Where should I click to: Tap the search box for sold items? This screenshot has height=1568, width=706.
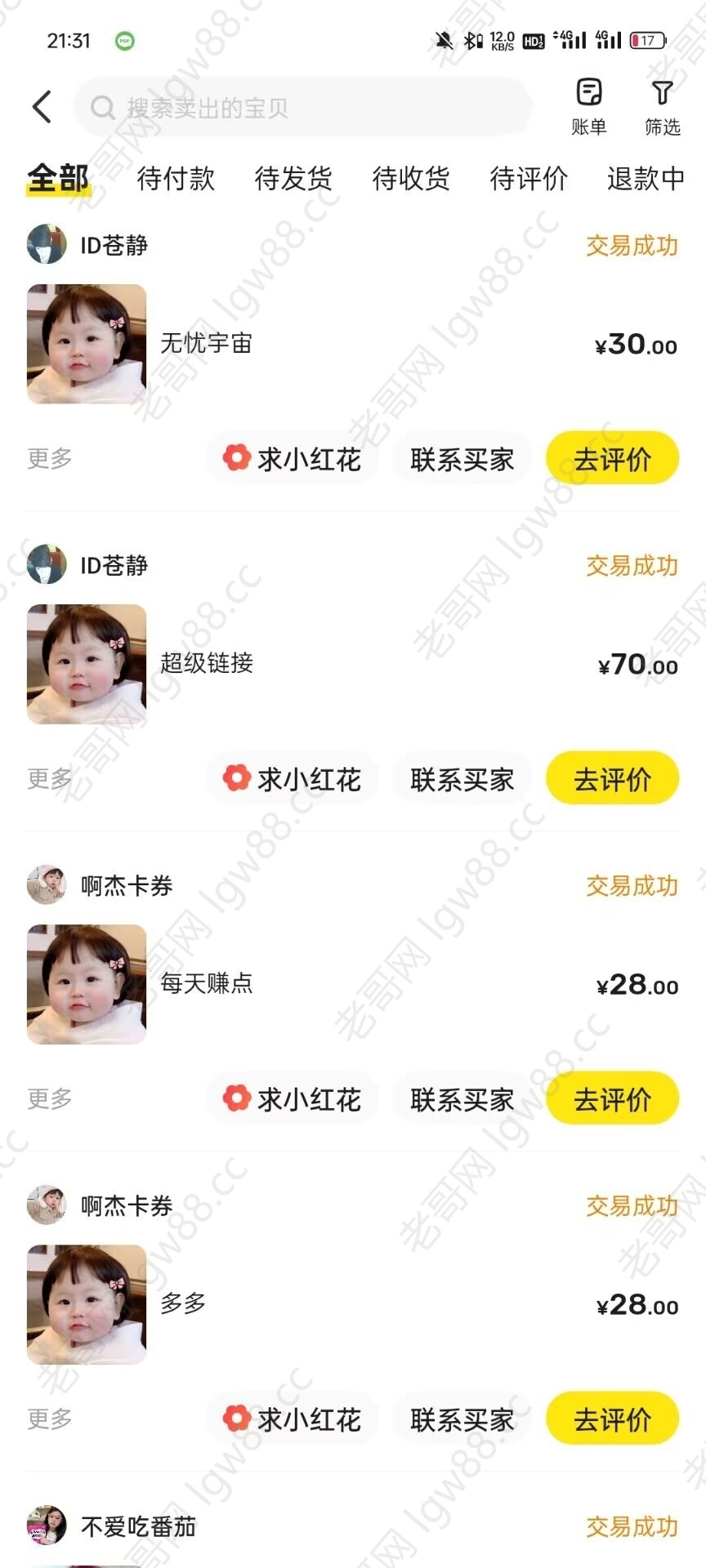pyautogui.click(x=302, y=107)
